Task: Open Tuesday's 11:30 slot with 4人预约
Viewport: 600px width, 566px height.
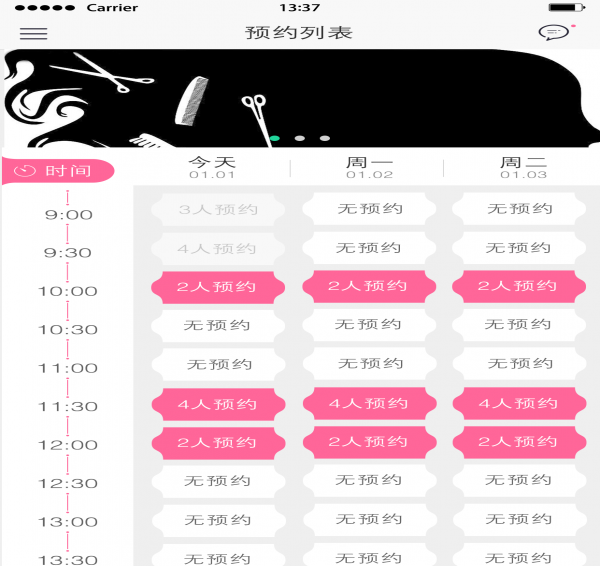Action: point(519,403)
